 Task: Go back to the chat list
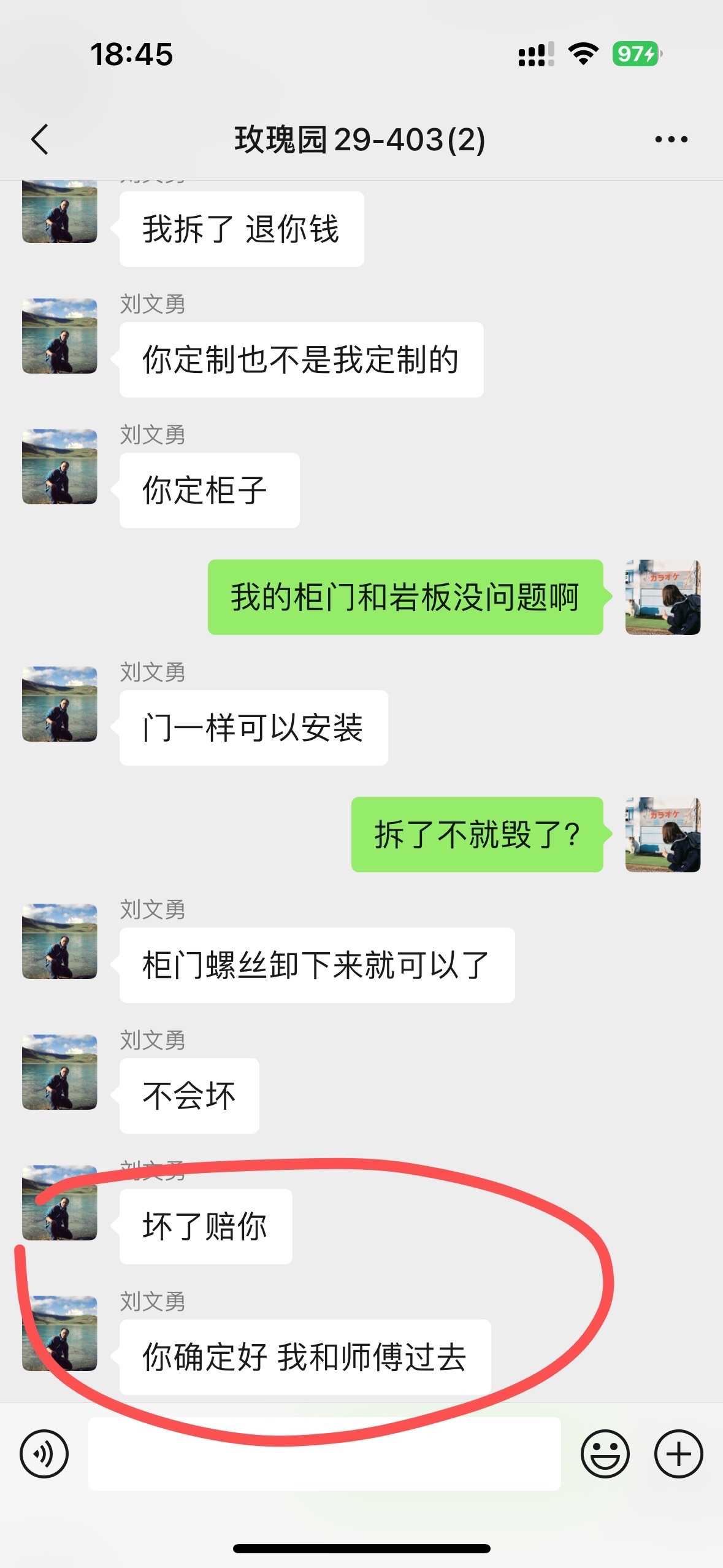40,139
